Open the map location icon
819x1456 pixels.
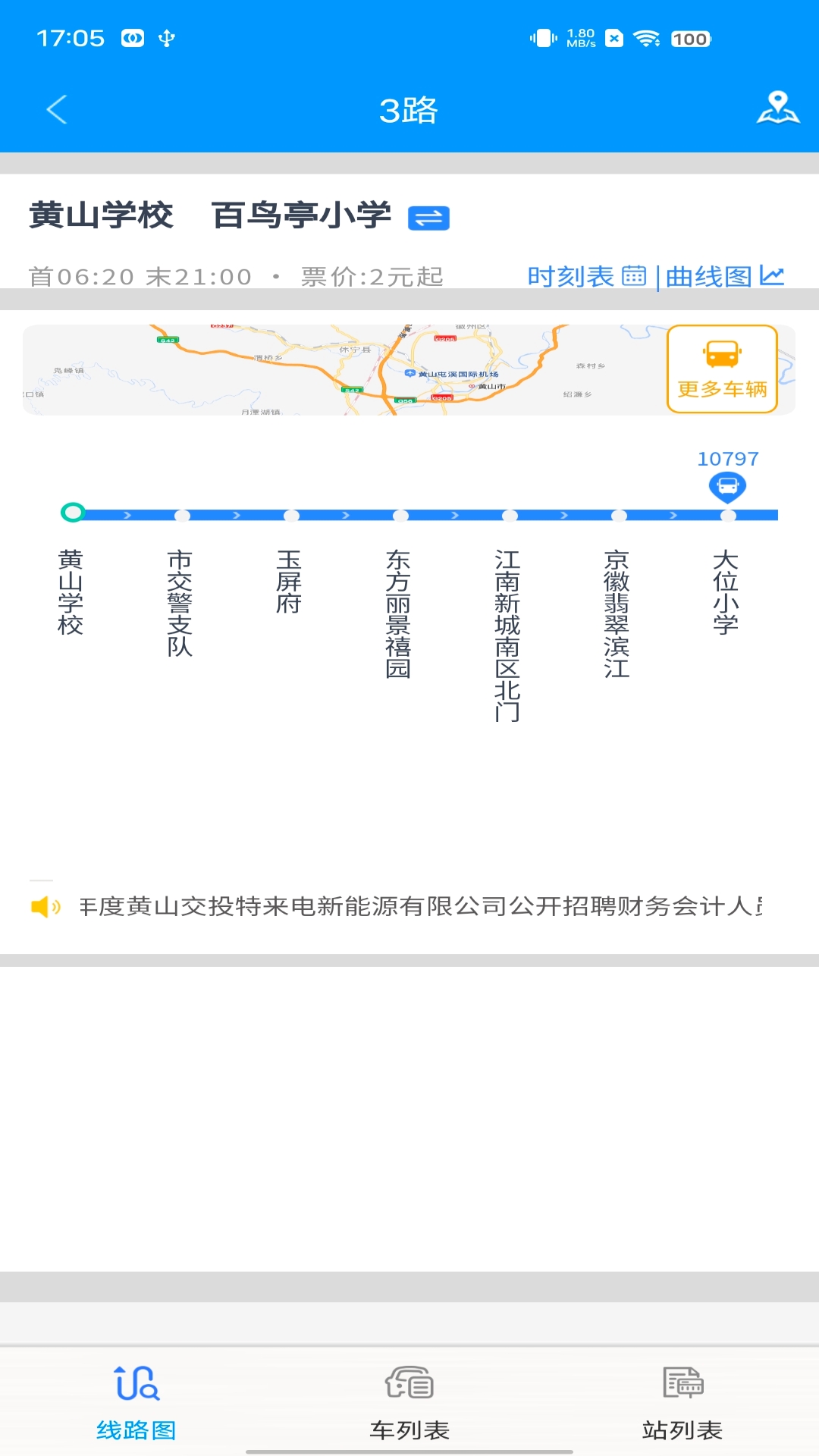[777, 108]
